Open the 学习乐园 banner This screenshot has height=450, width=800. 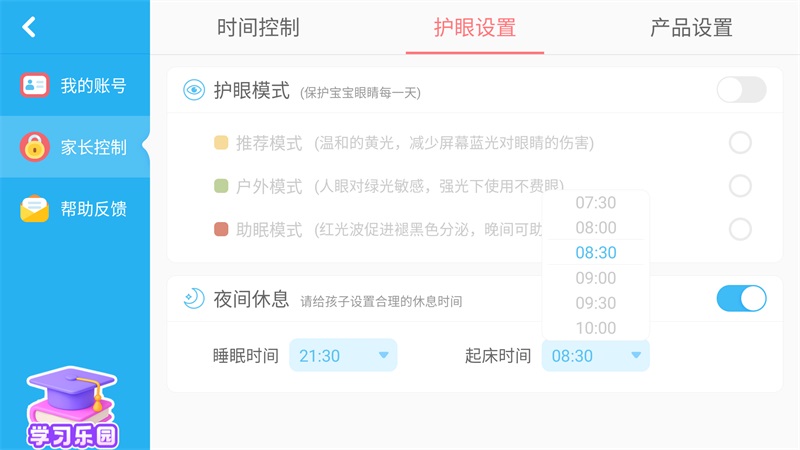click(x=72, y=408)
